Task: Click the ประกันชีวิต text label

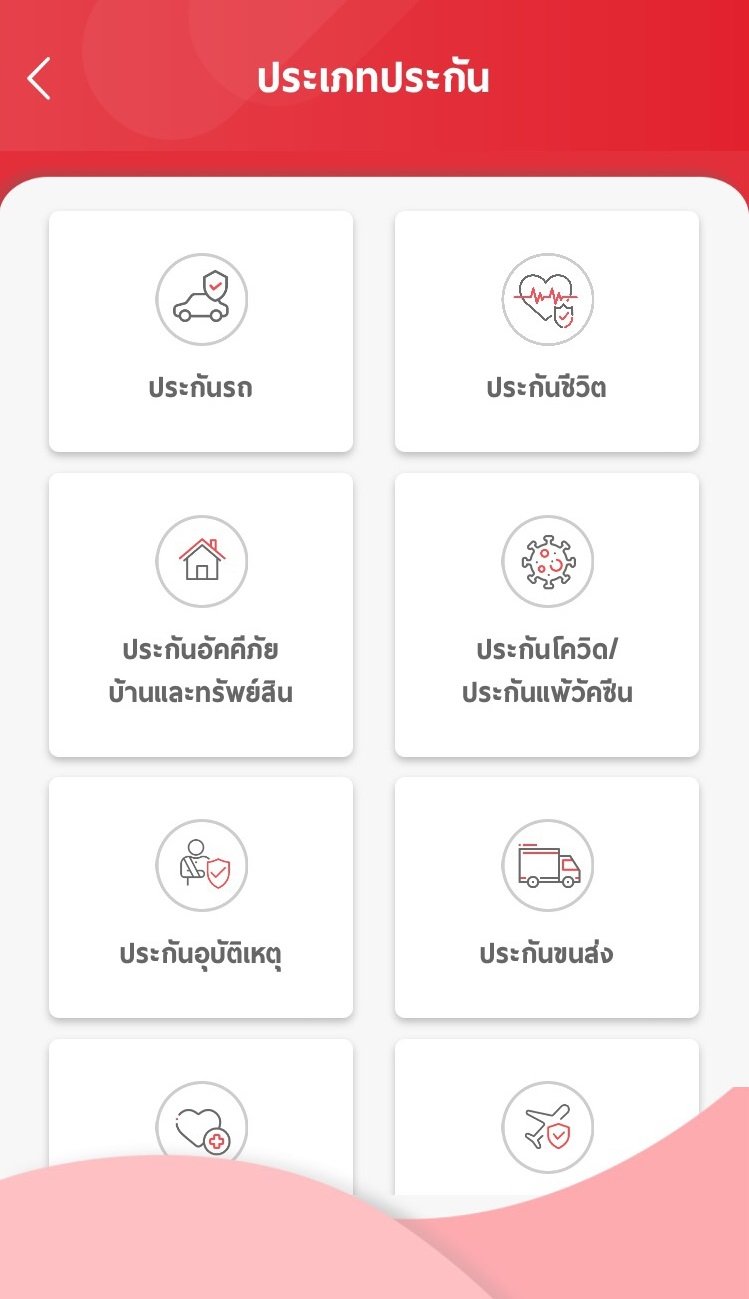Action: click(547, 388)
